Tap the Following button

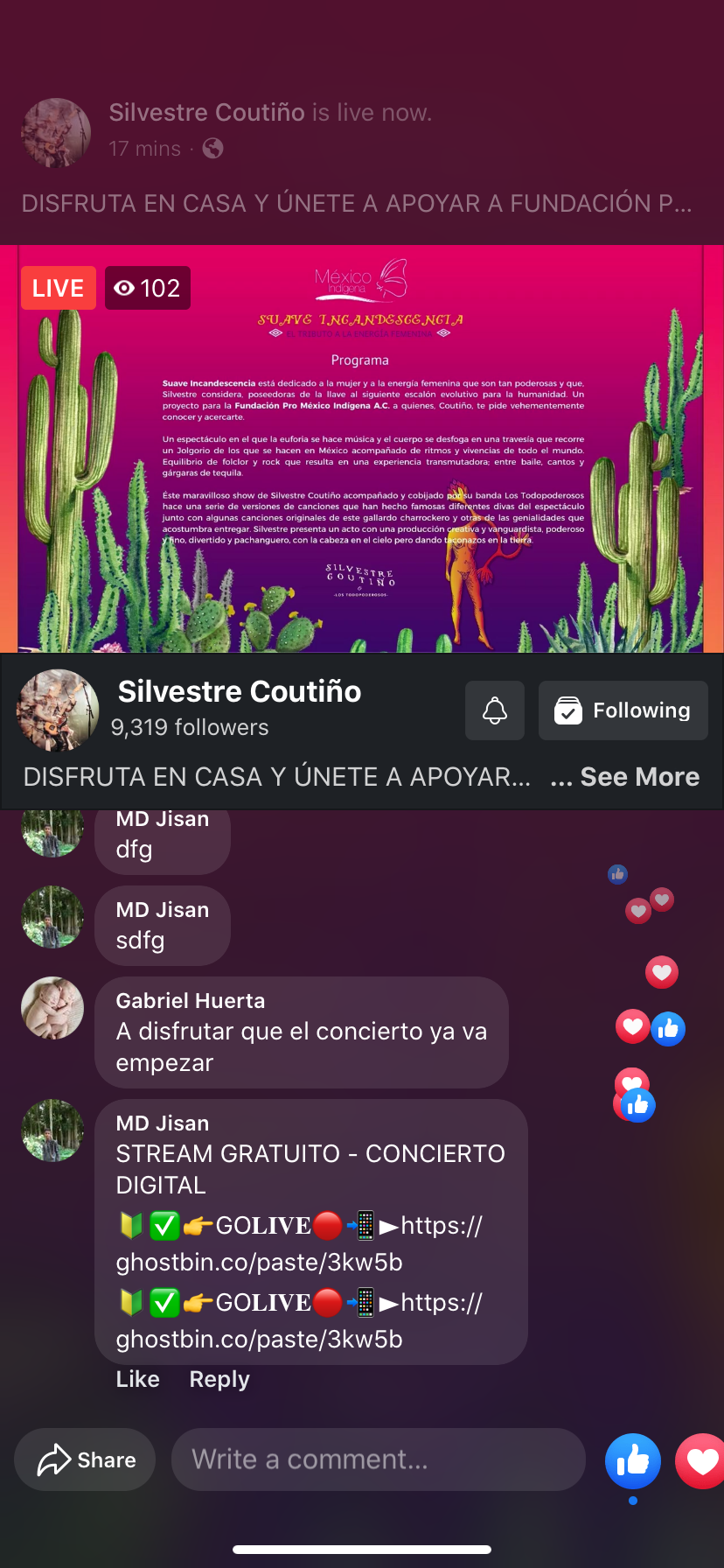coord(623,710)
